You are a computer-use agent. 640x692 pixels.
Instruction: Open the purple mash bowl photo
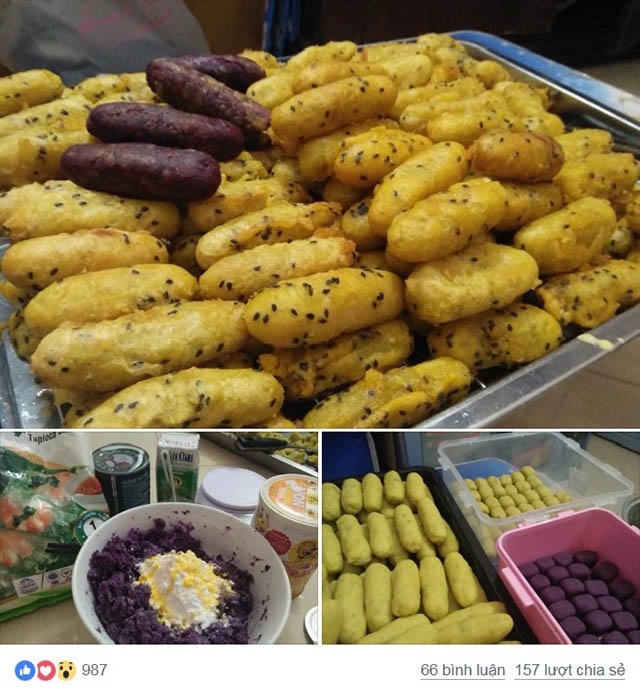coord(160,538)
